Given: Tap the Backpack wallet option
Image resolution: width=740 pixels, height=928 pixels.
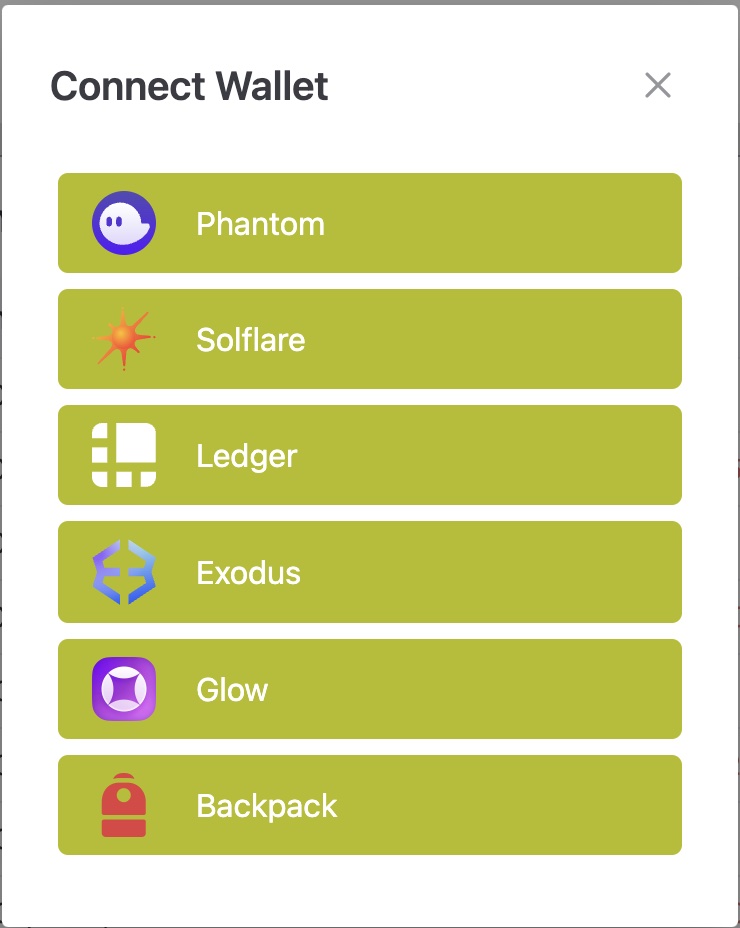Looking at the screenshot, I should [x=370, y=805].
